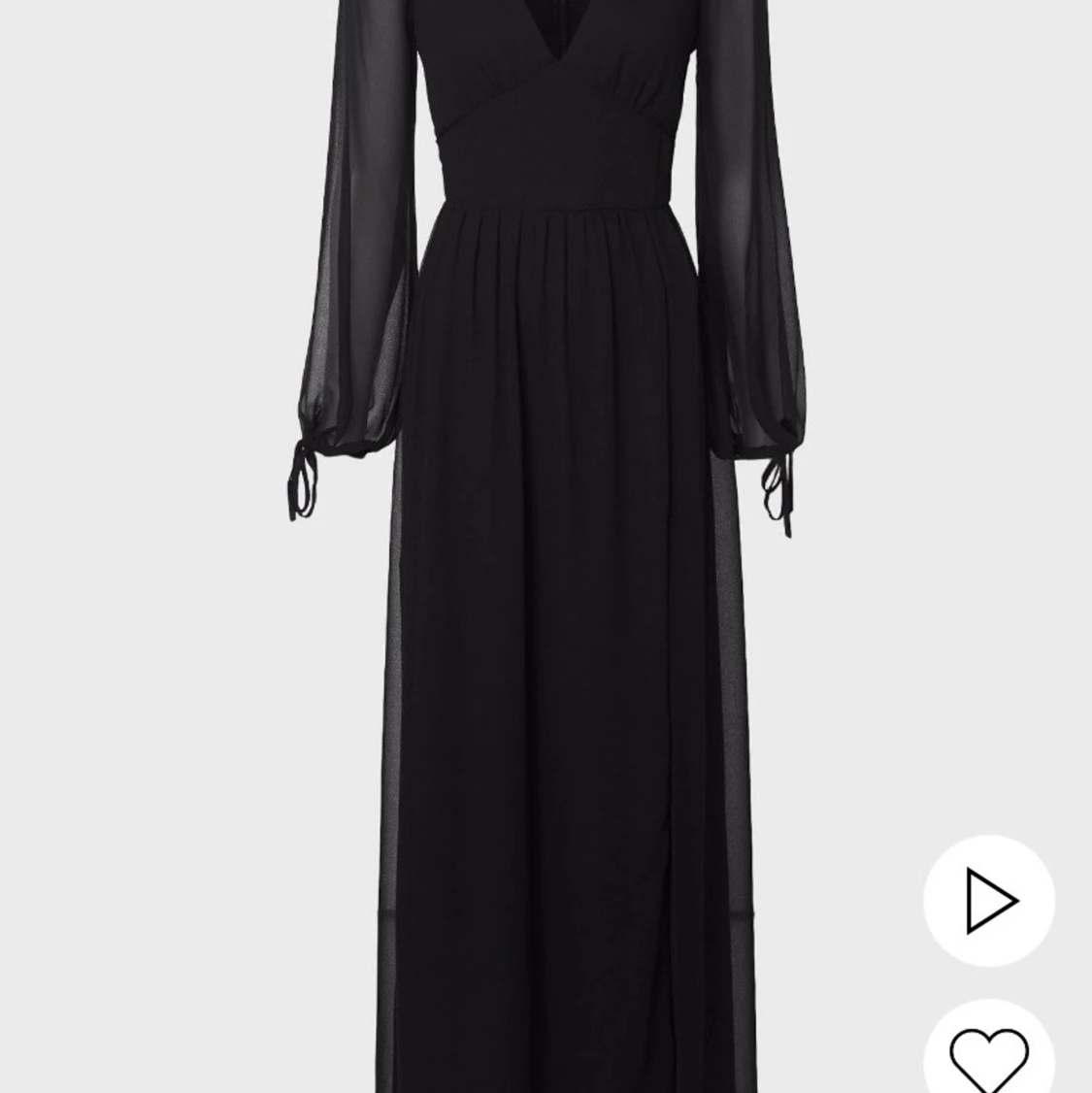Play the dress product video
Viewport: 1092px width, 1093px height.
tap(989, 901)
